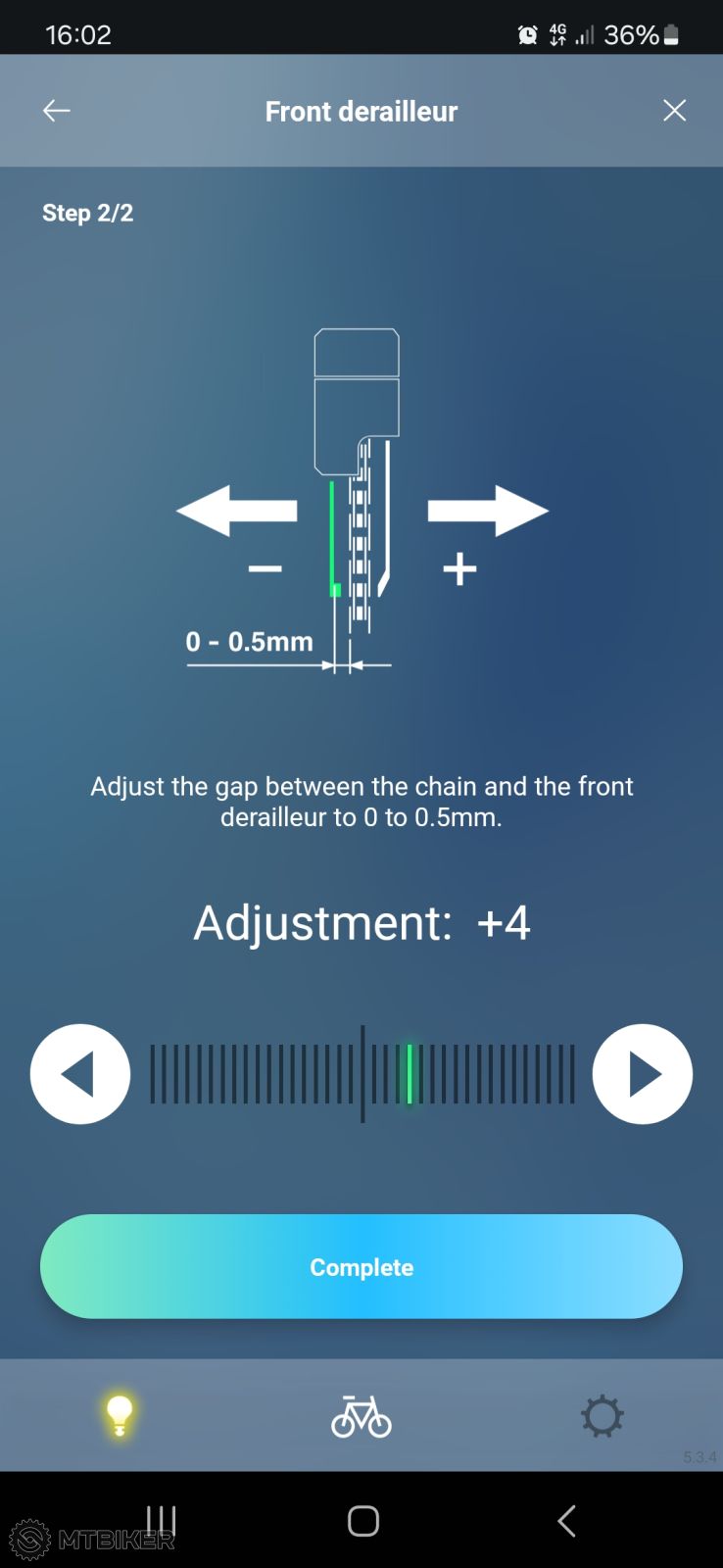Go back to the previous step
The width and height of the screenshot is (723, 1568).
point(57,111)
